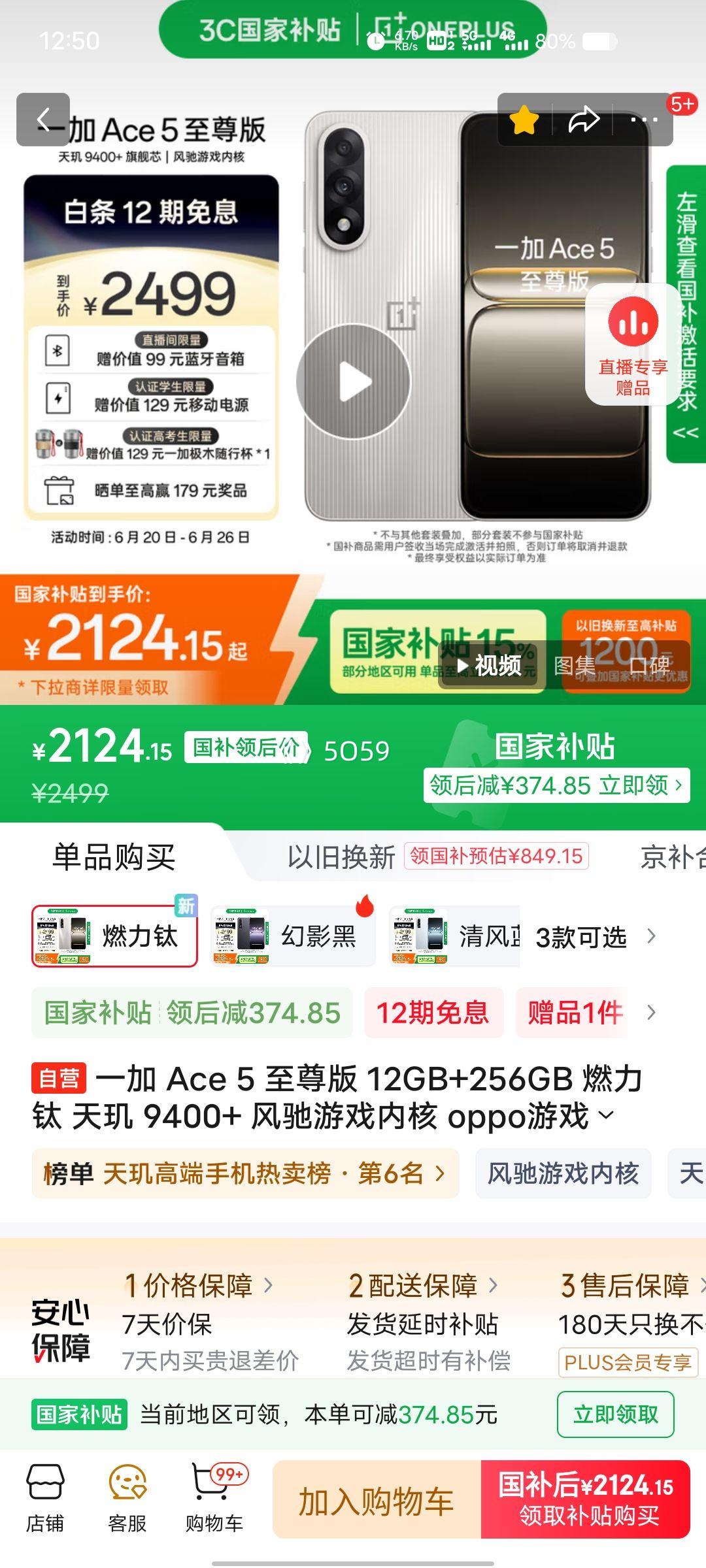This screenshot has width=706, height=1568.
Task: Expand the 3款可选 color choices
Action: (595, 938)
